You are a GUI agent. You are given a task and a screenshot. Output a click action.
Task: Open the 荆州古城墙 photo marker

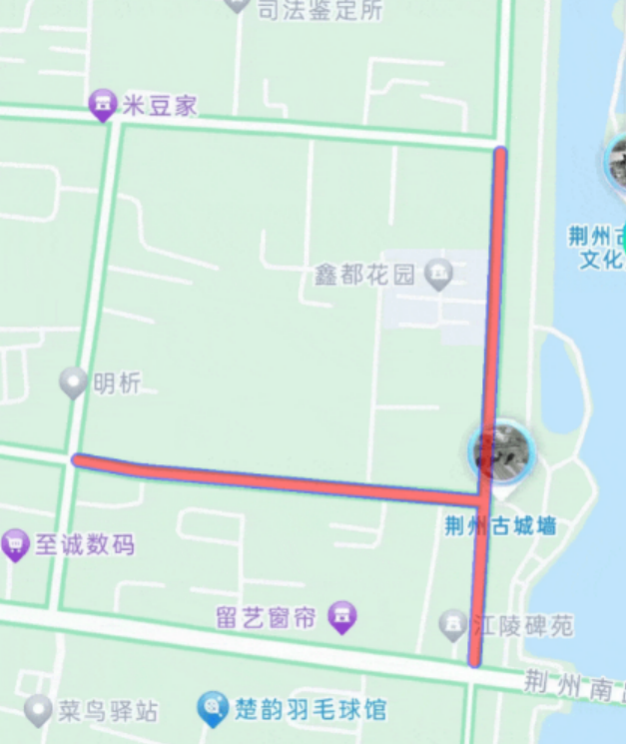tap(502, 452)
